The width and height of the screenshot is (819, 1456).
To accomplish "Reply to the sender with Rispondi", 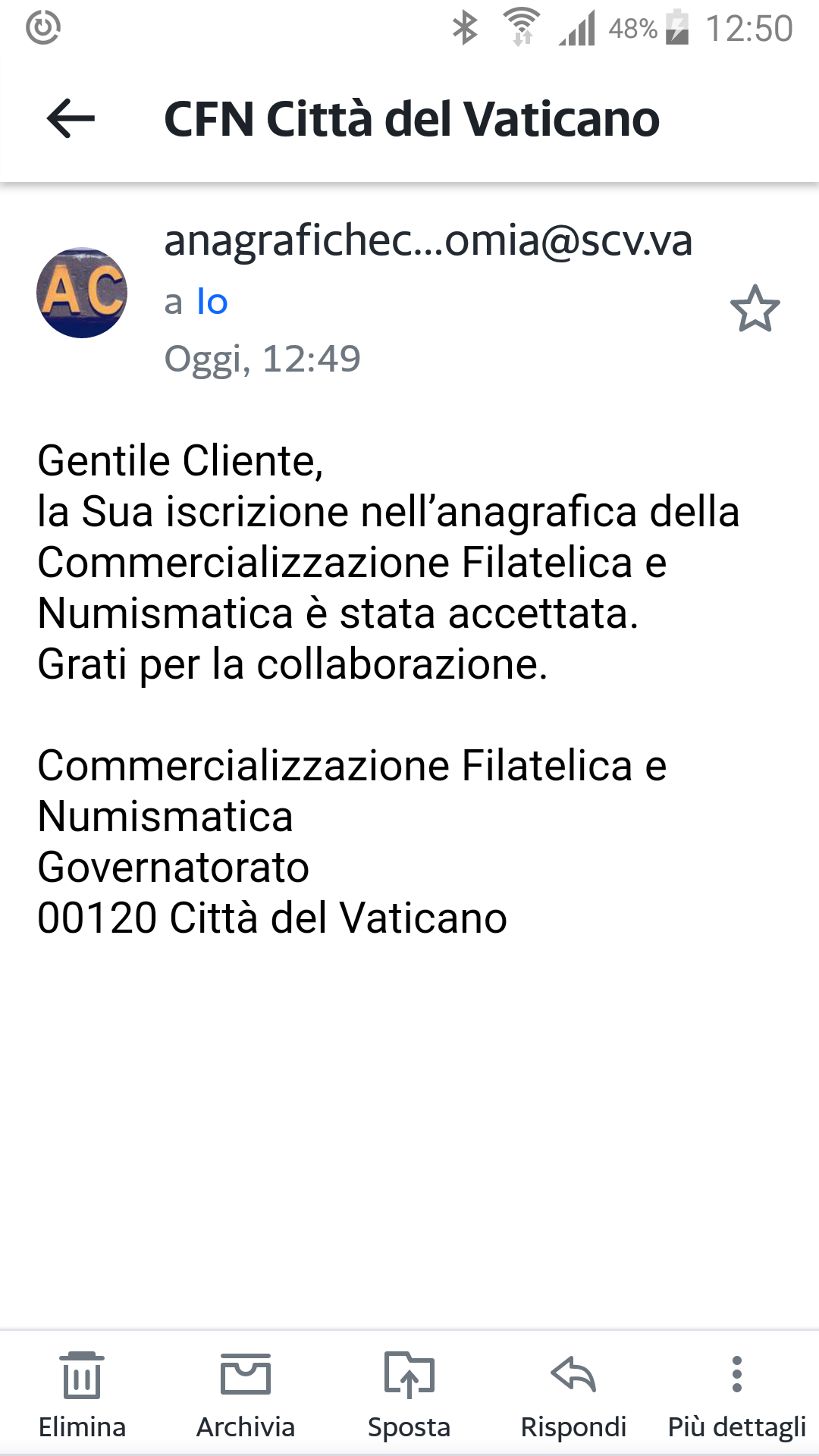I will (573, 1394).
